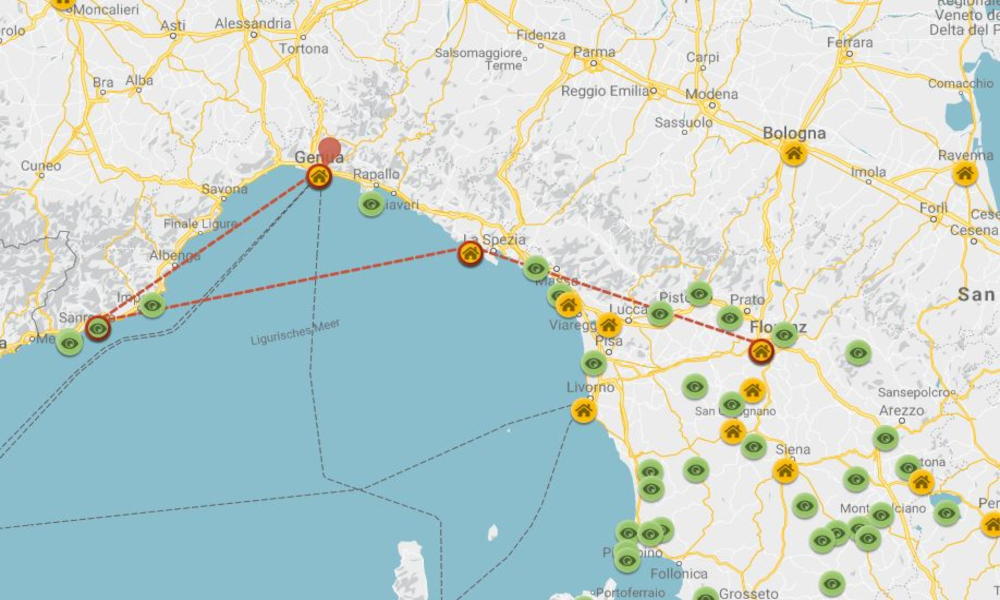Tap the accommodation marker on Genua

(x=319, y=177)
